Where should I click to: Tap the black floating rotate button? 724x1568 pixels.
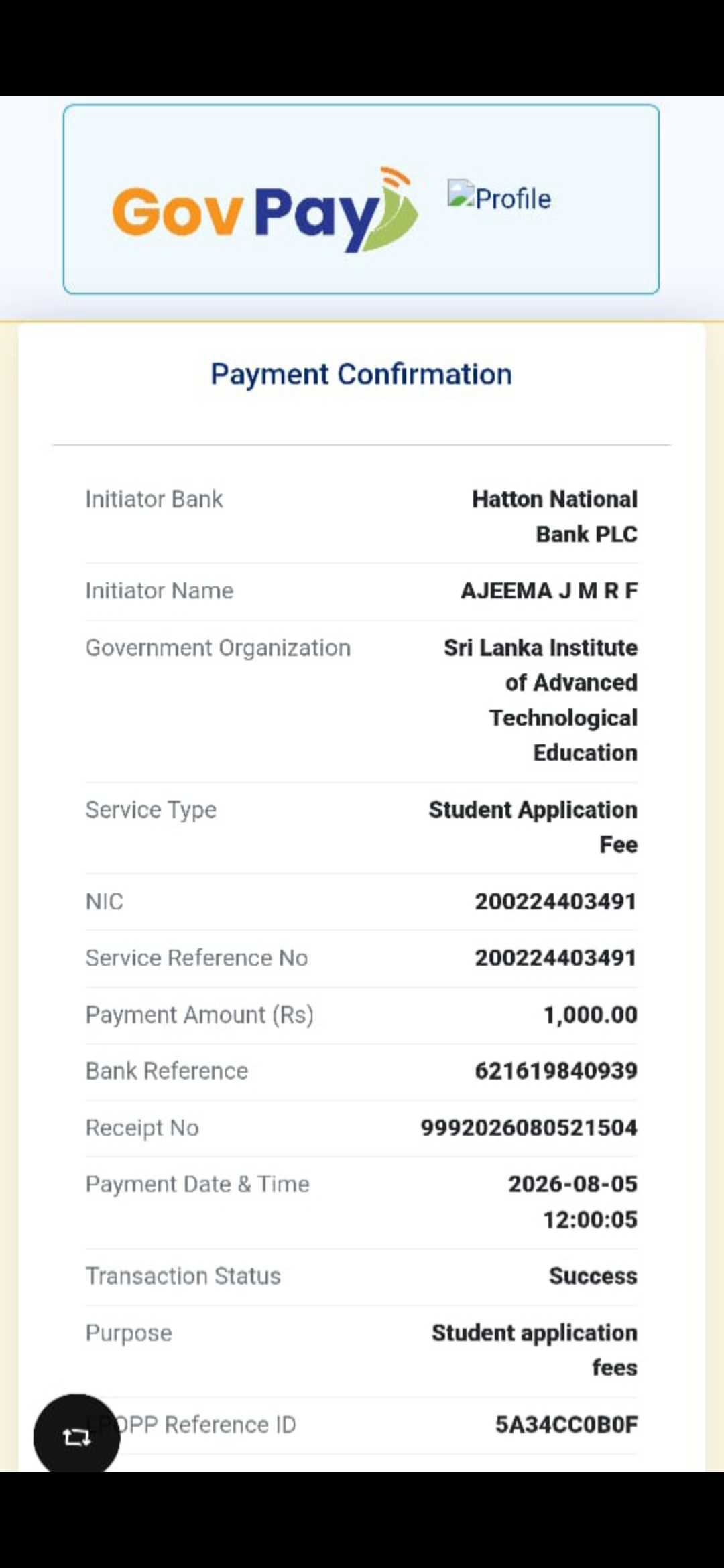[x=76, y=1436]
